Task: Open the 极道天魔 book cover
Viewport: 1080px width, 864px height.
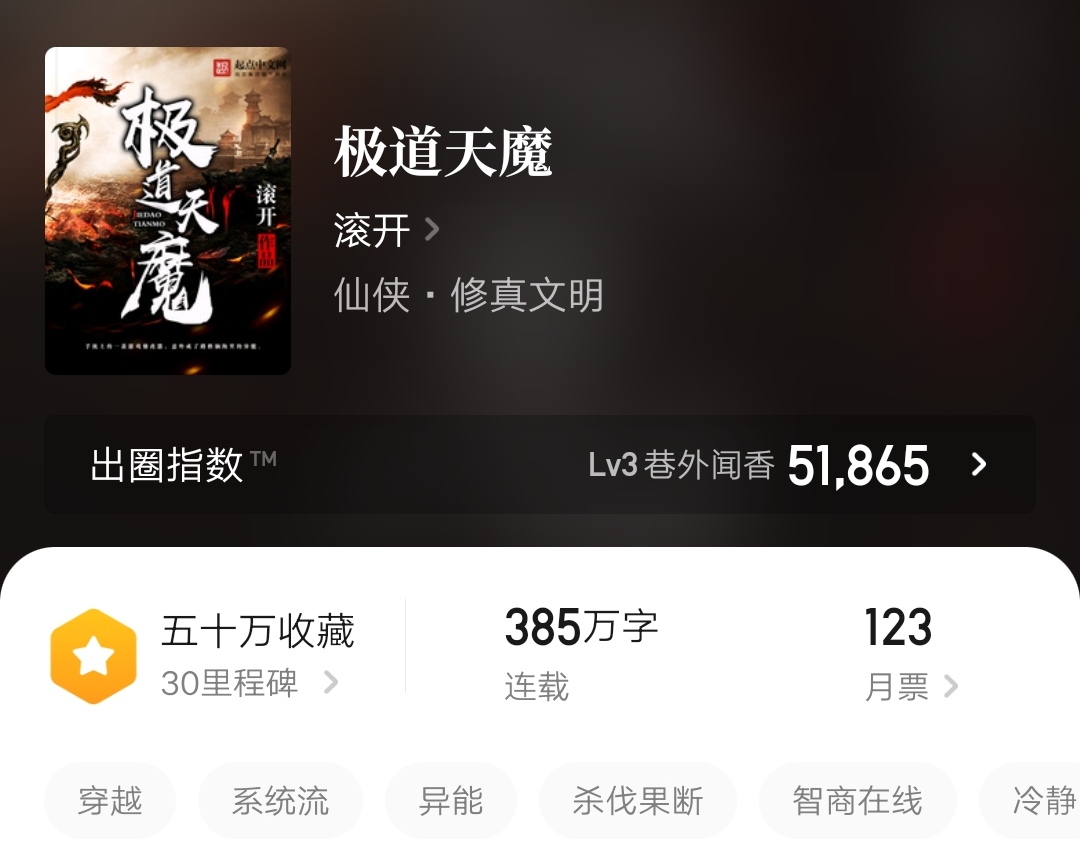Action: point(168,211)
